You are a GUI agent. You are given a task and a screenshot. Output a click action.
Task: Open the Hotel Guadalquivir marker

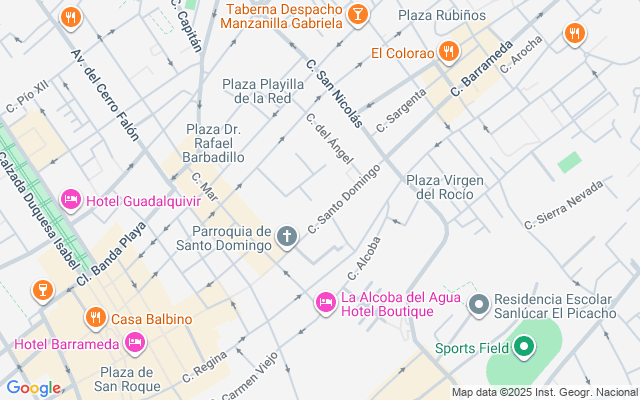pos(71,200)
